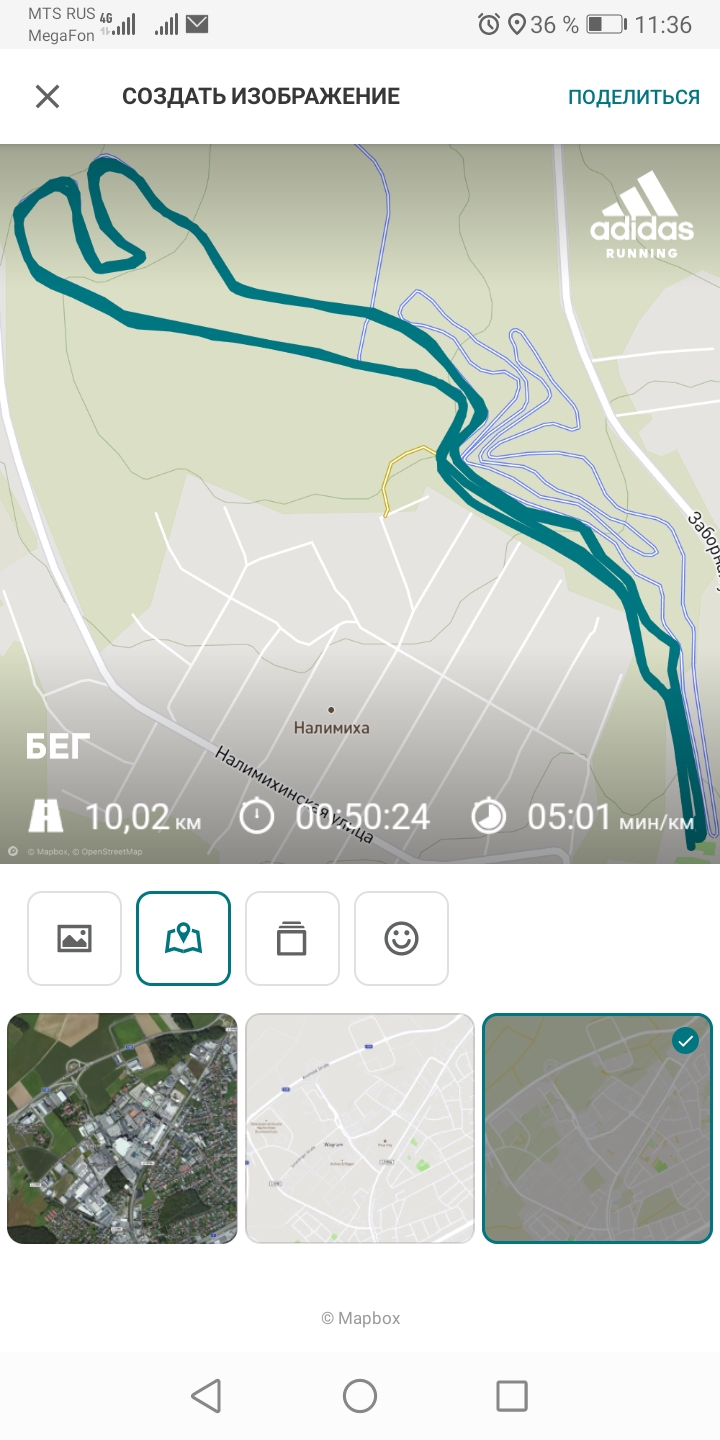Close the create image screen
The height and width of the screenshot is (1440, 720).
pyautogui.click(x=48, y=97)
